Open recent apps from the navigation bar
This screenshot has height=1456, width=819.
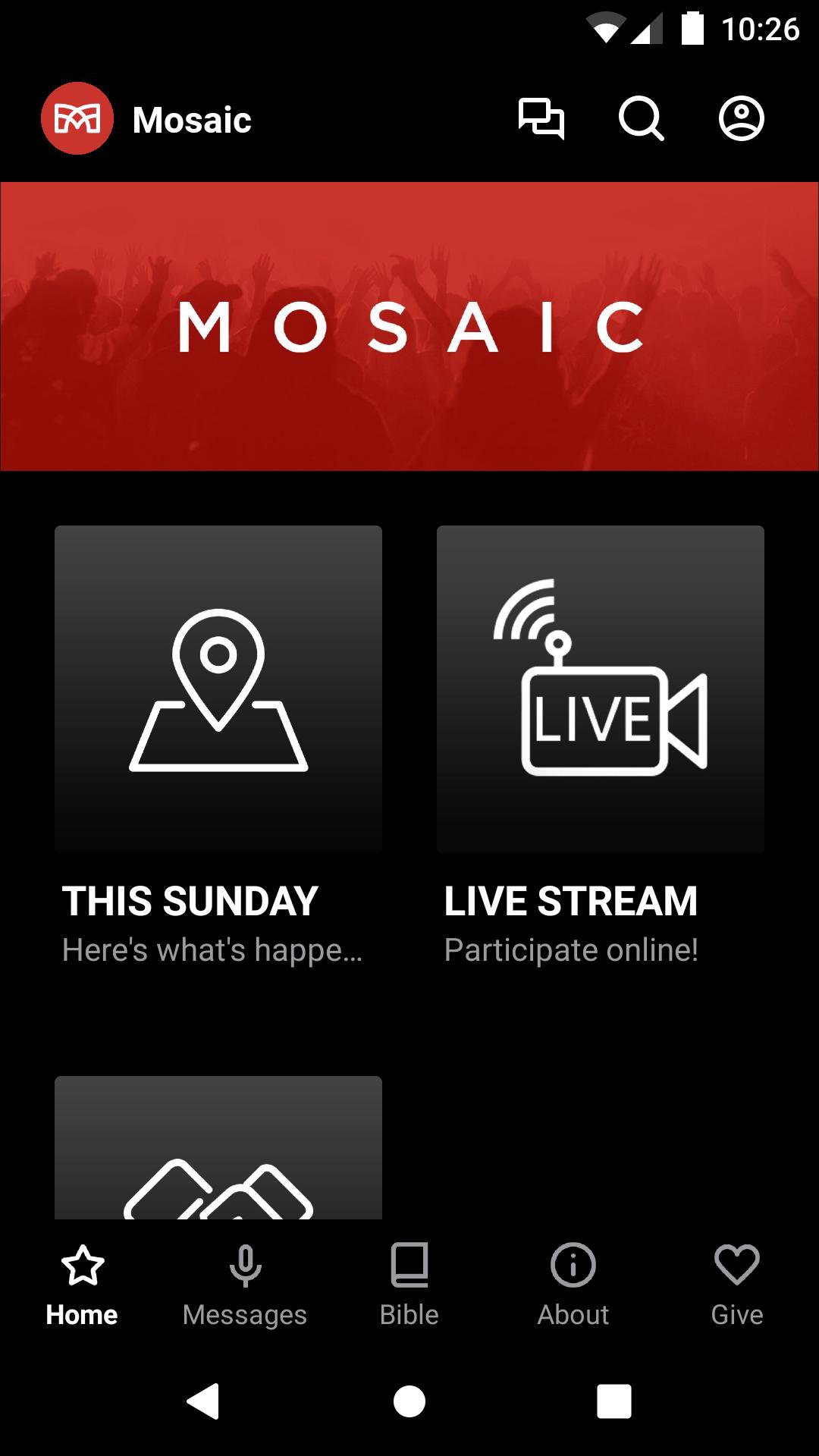click(613, 1401)
